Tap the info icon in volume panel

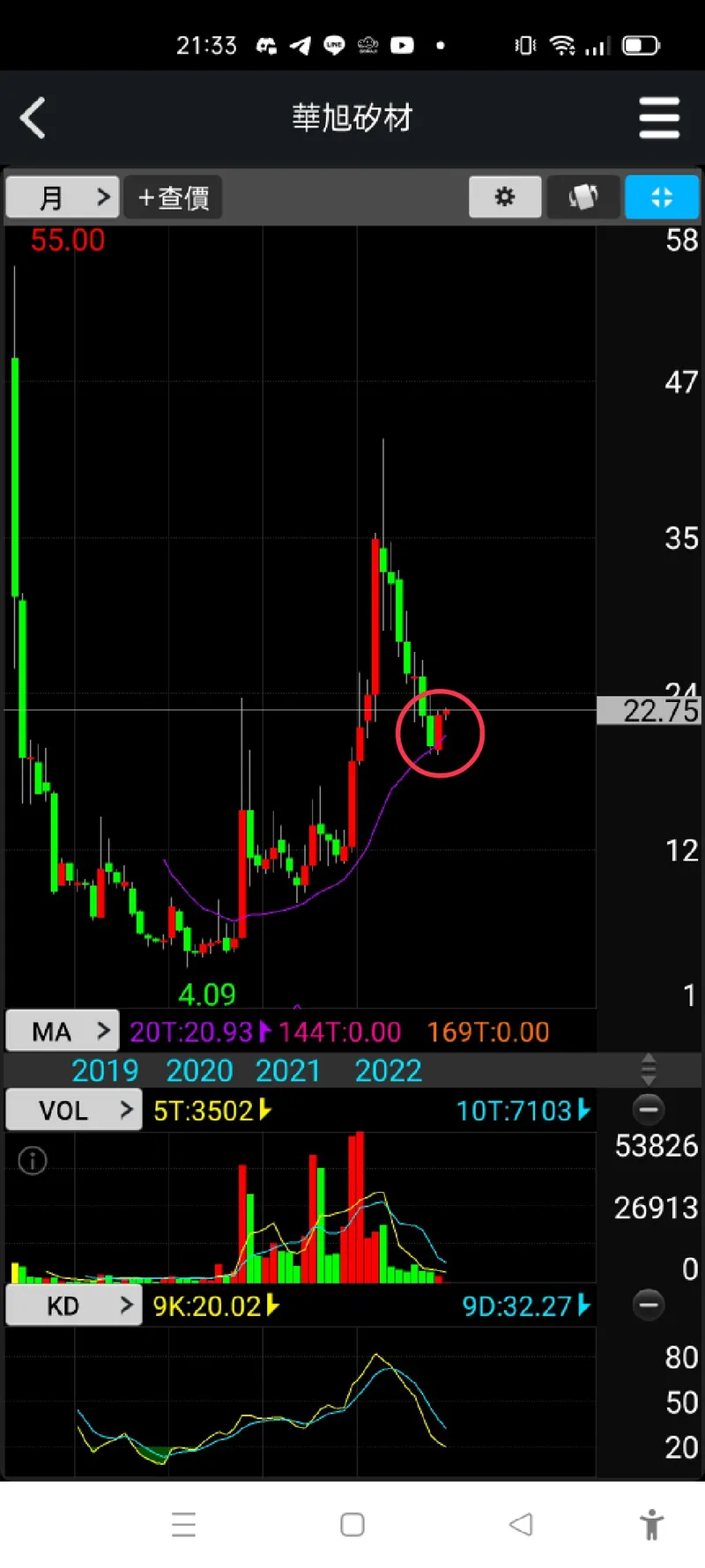[33, 1161]
